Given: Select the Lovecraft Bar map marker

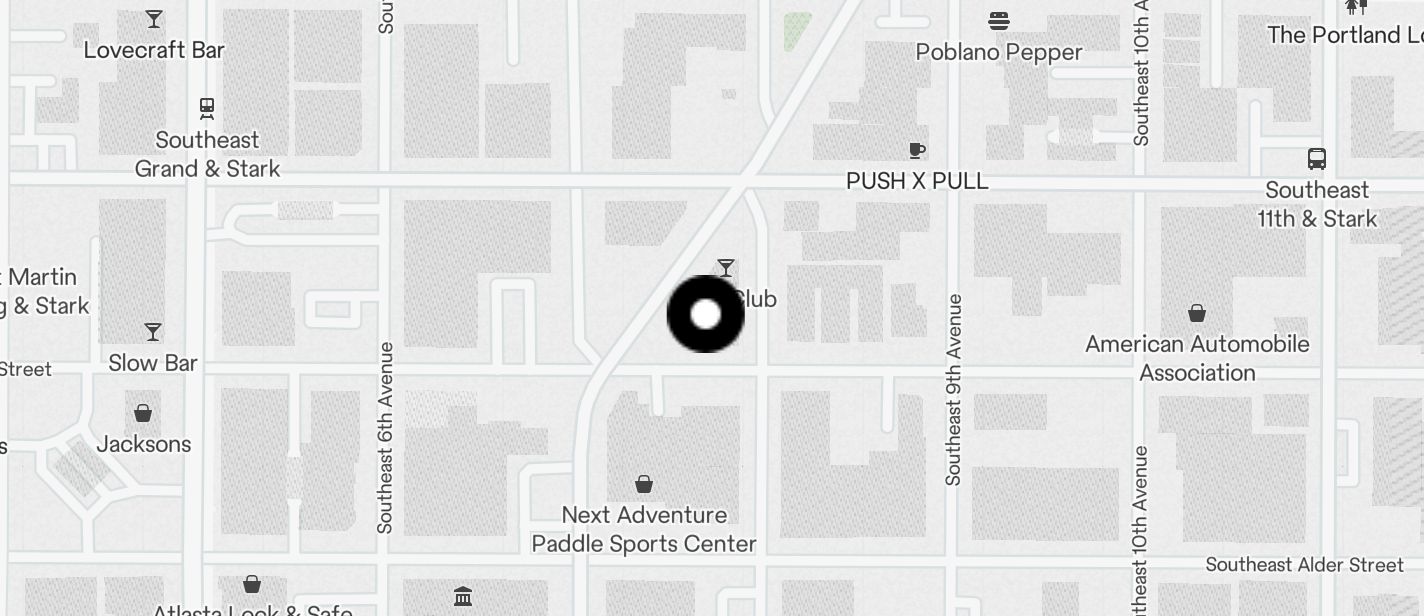Looking at the screenshot, I should (154, 19).
